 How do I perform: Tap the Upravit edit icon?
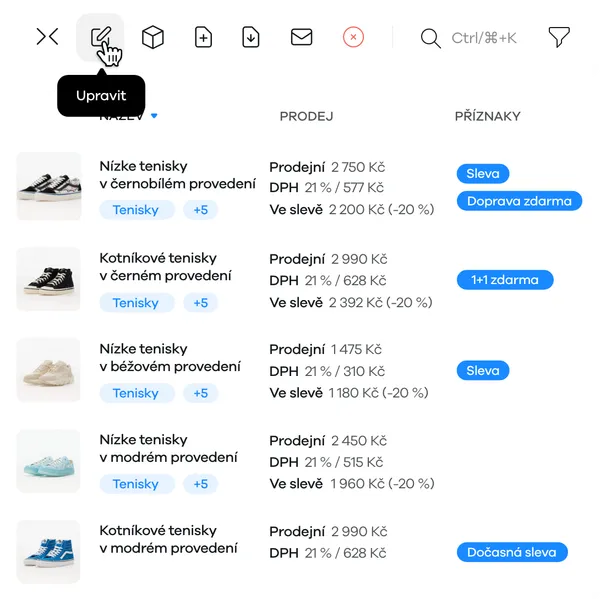[100, 37]
